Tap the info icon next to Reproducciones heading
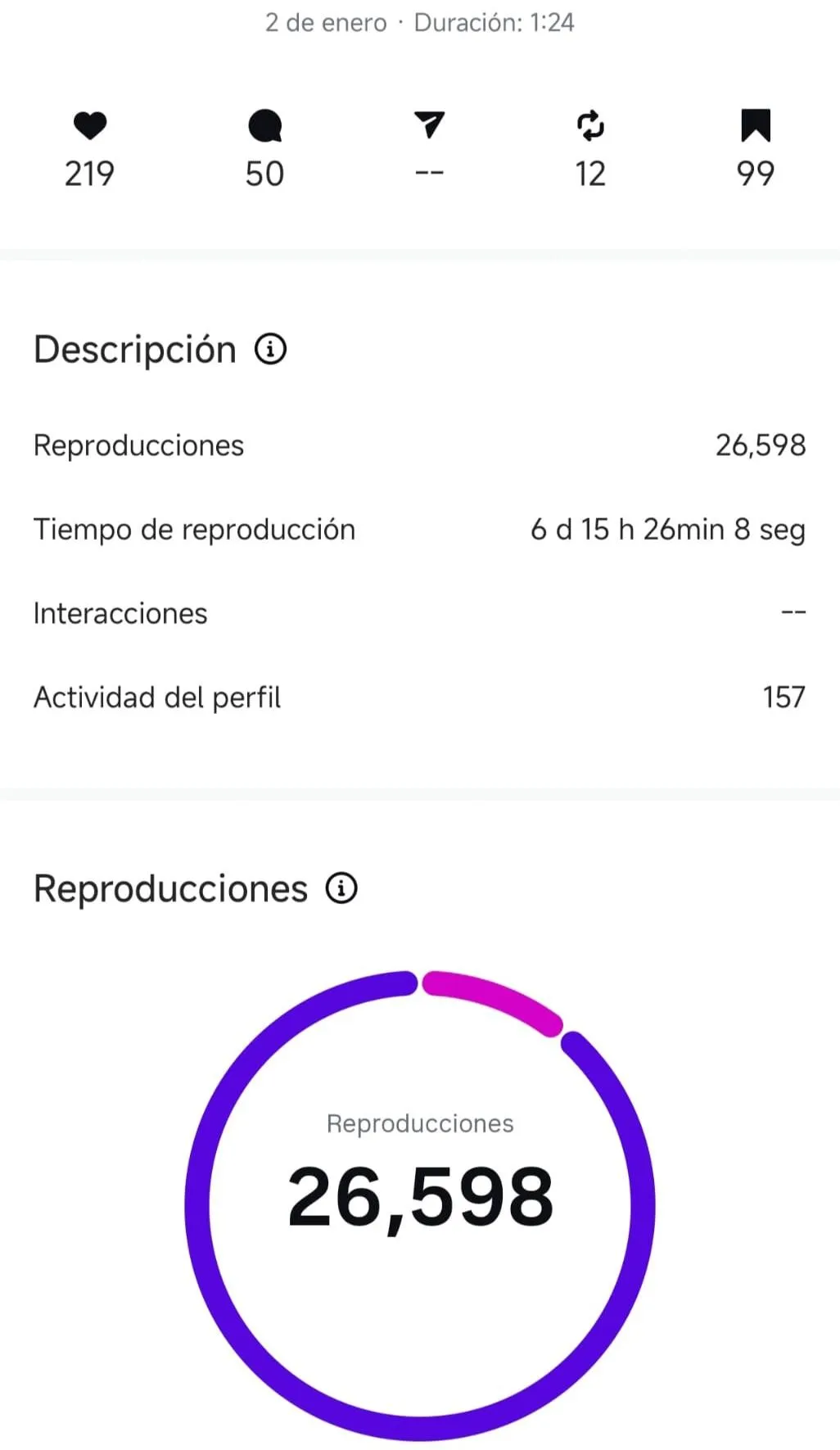Image resolution: width=840 pixels, height=1450 pixels. coord(341,888)
